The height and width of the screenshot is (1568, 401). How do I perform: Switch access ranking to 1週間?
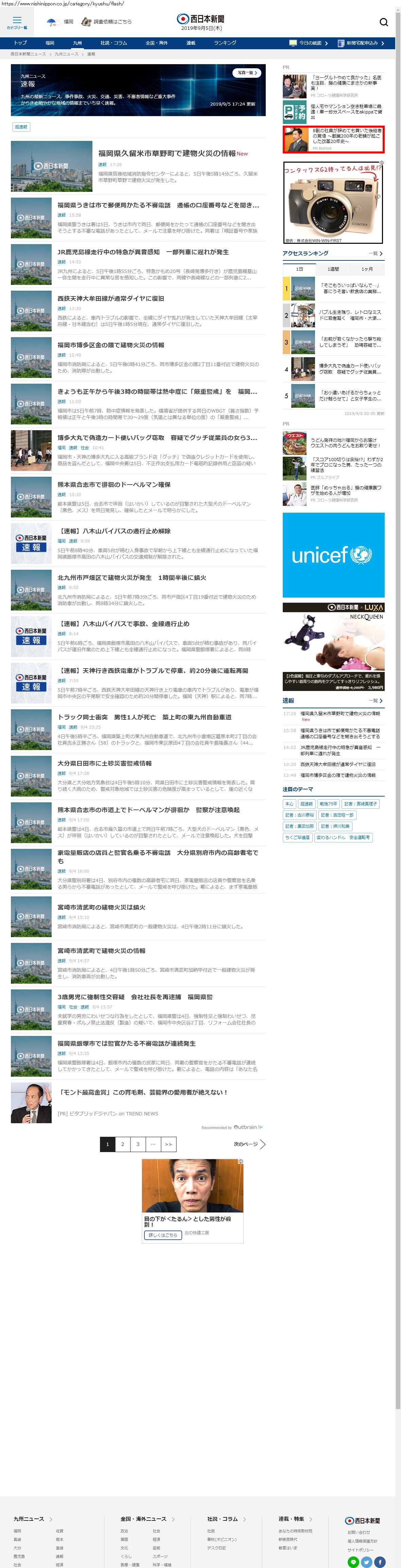[333, 269]
